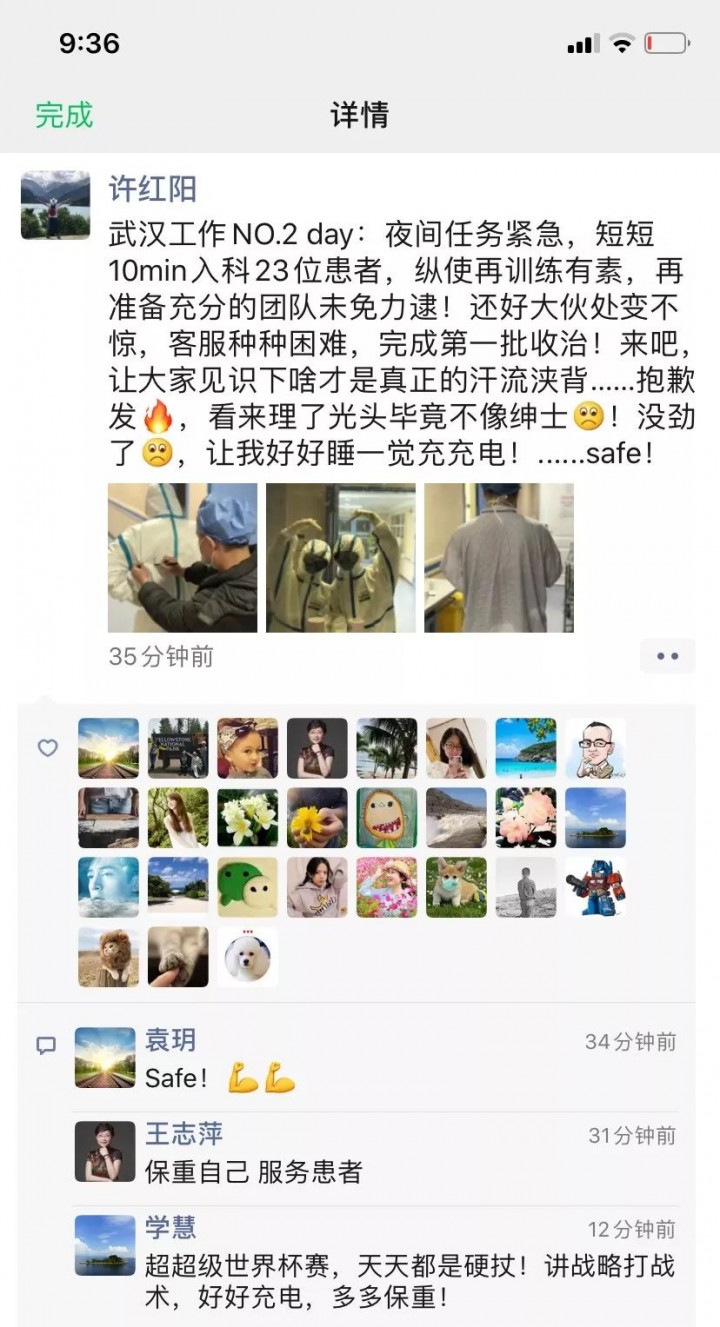This screenshot has height=1327, width=720.
Task: Open the green WeChat logo avatar in likes
Action: click(x=248, y=887)
